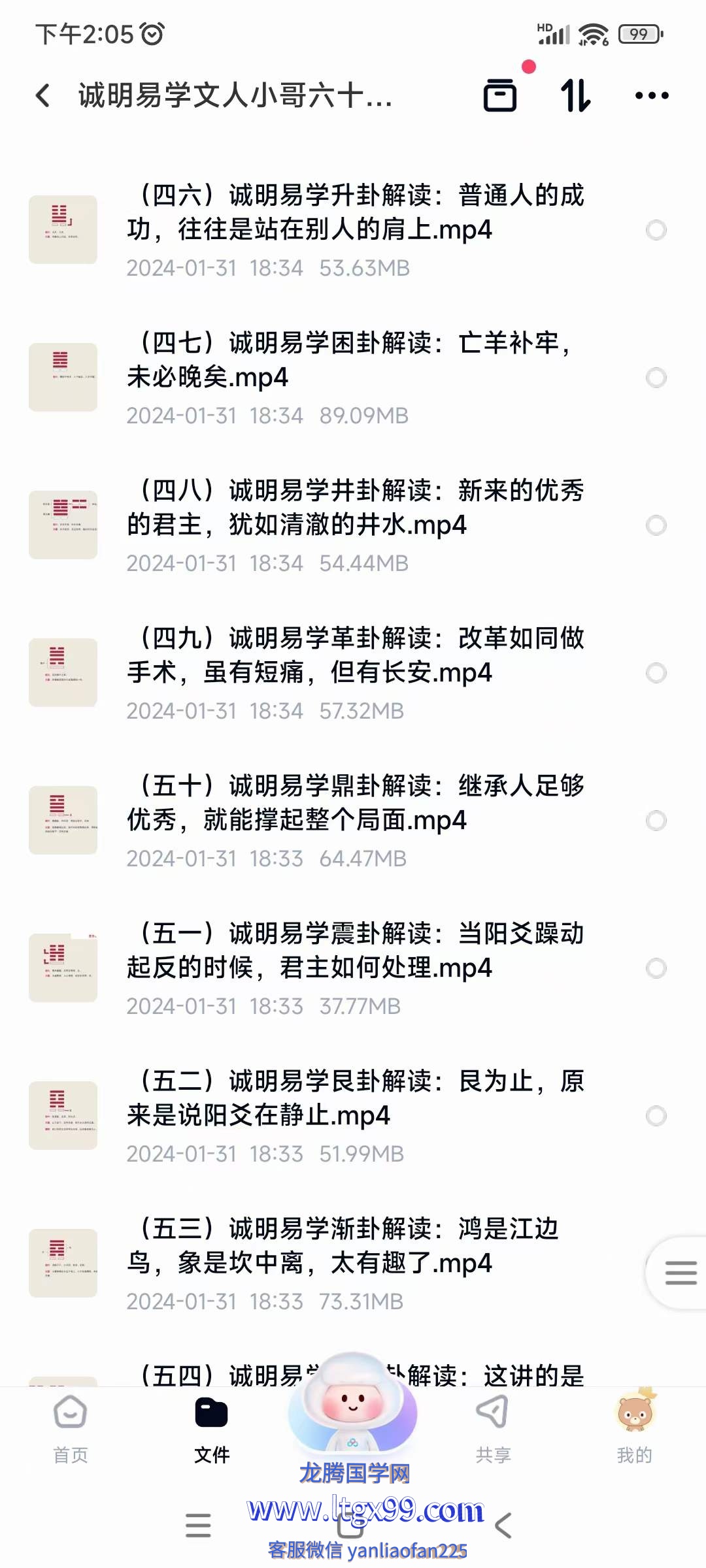Open the transfer list icon
The width and height of the screenshot is (706, 1568).
point(500,95)
